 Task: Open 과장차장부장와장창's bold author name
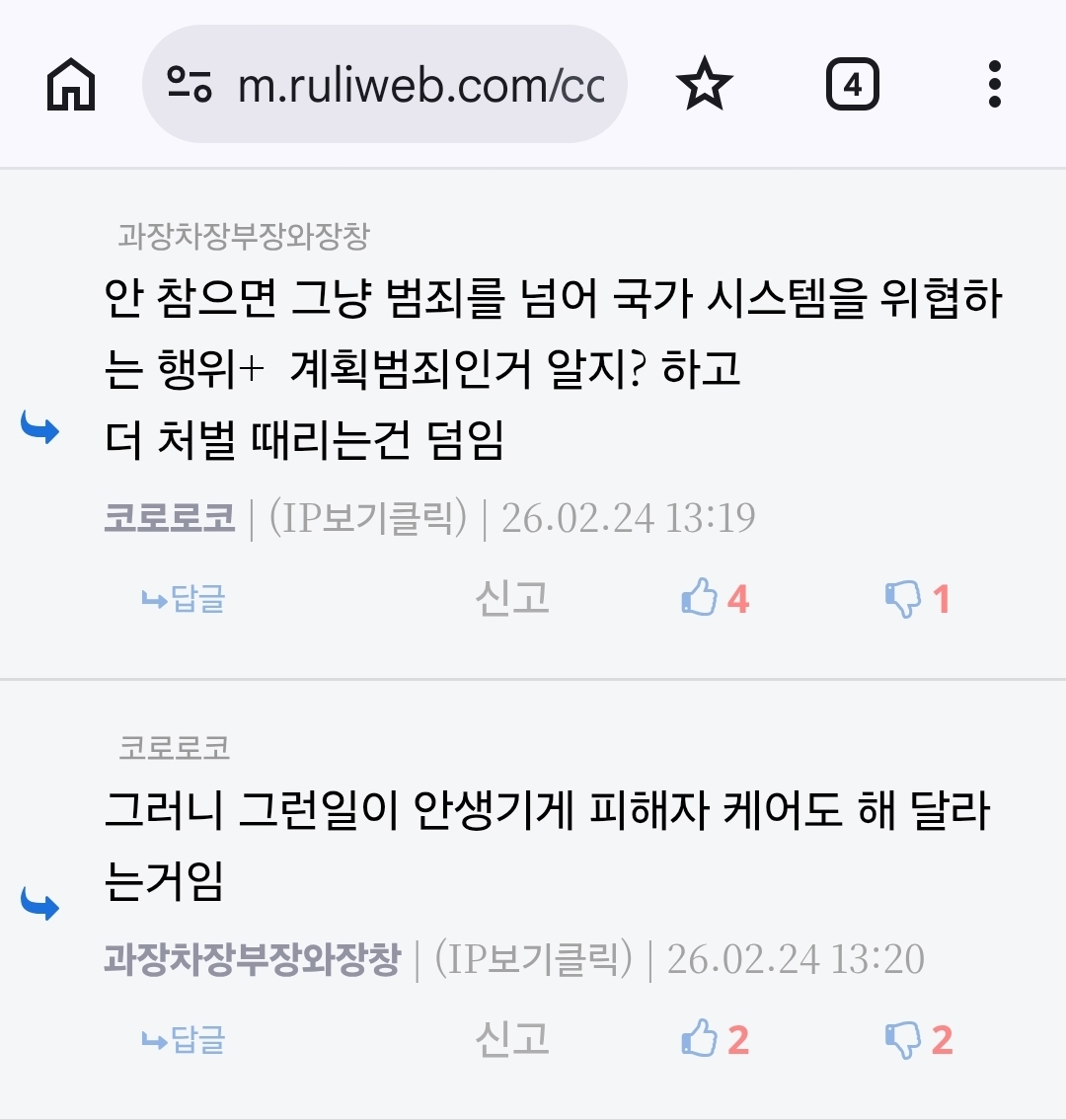tap(253, 958)
